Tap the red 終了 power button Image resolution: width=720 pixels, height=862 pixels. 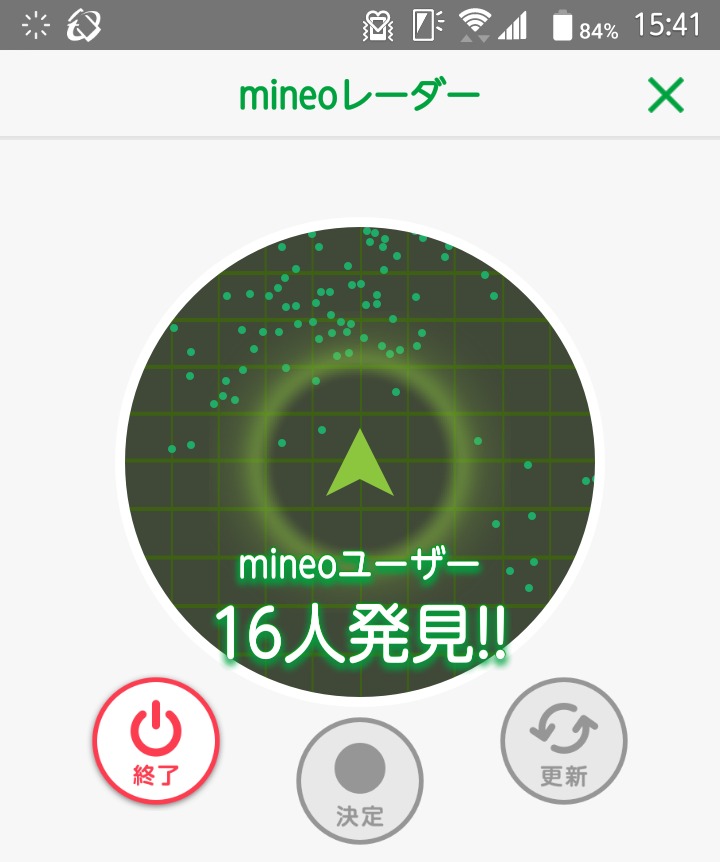[x=156, y=741]
